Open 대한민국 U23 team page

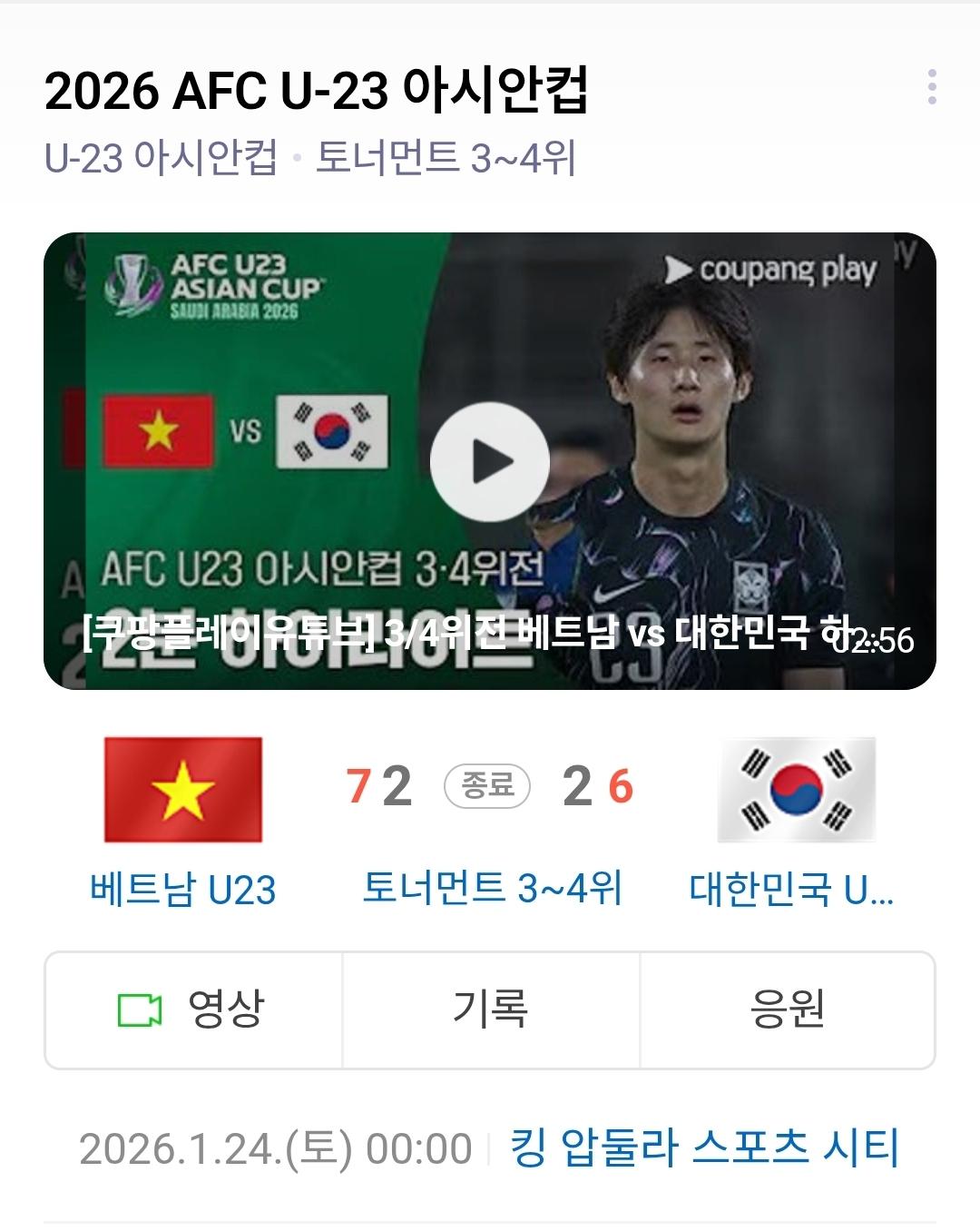tap(792, 888)
